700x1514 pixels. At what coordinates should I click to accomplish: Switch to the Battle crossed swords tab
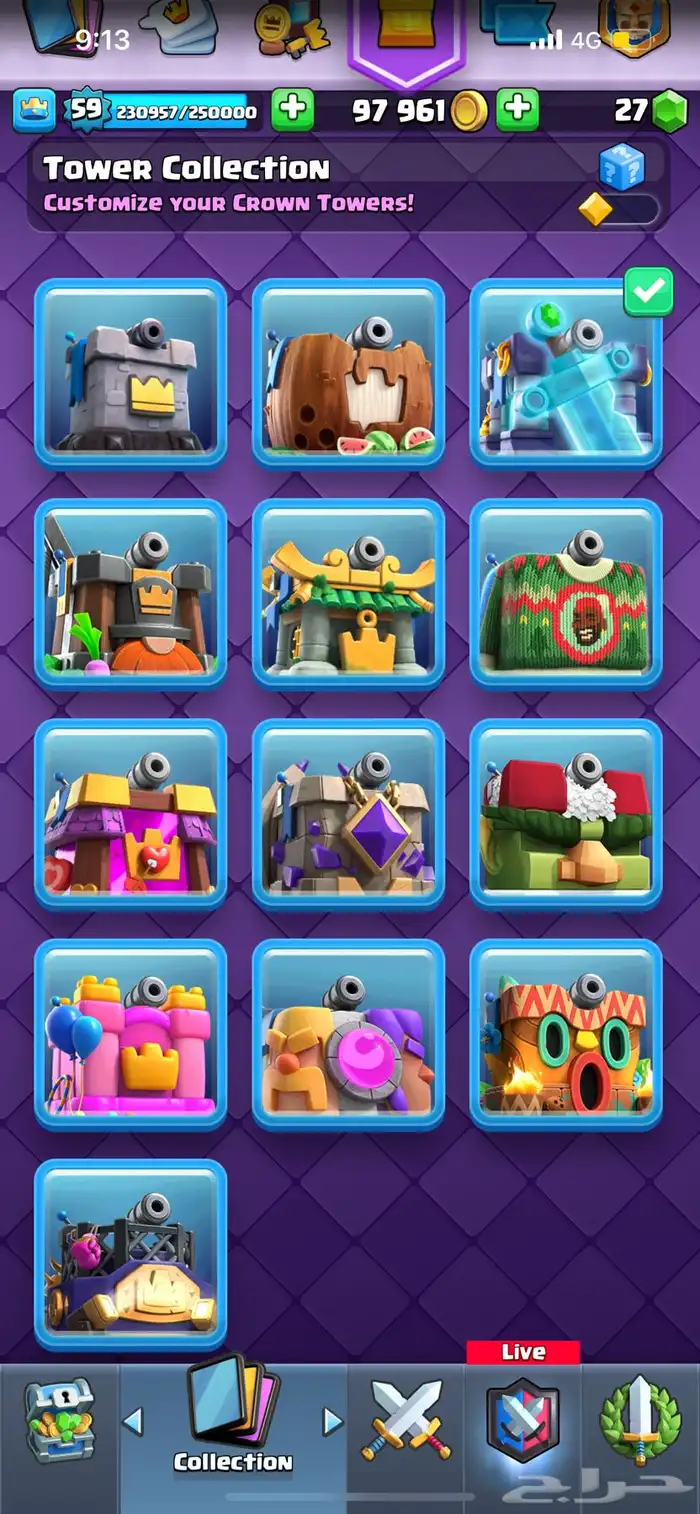coord(406,1420)
